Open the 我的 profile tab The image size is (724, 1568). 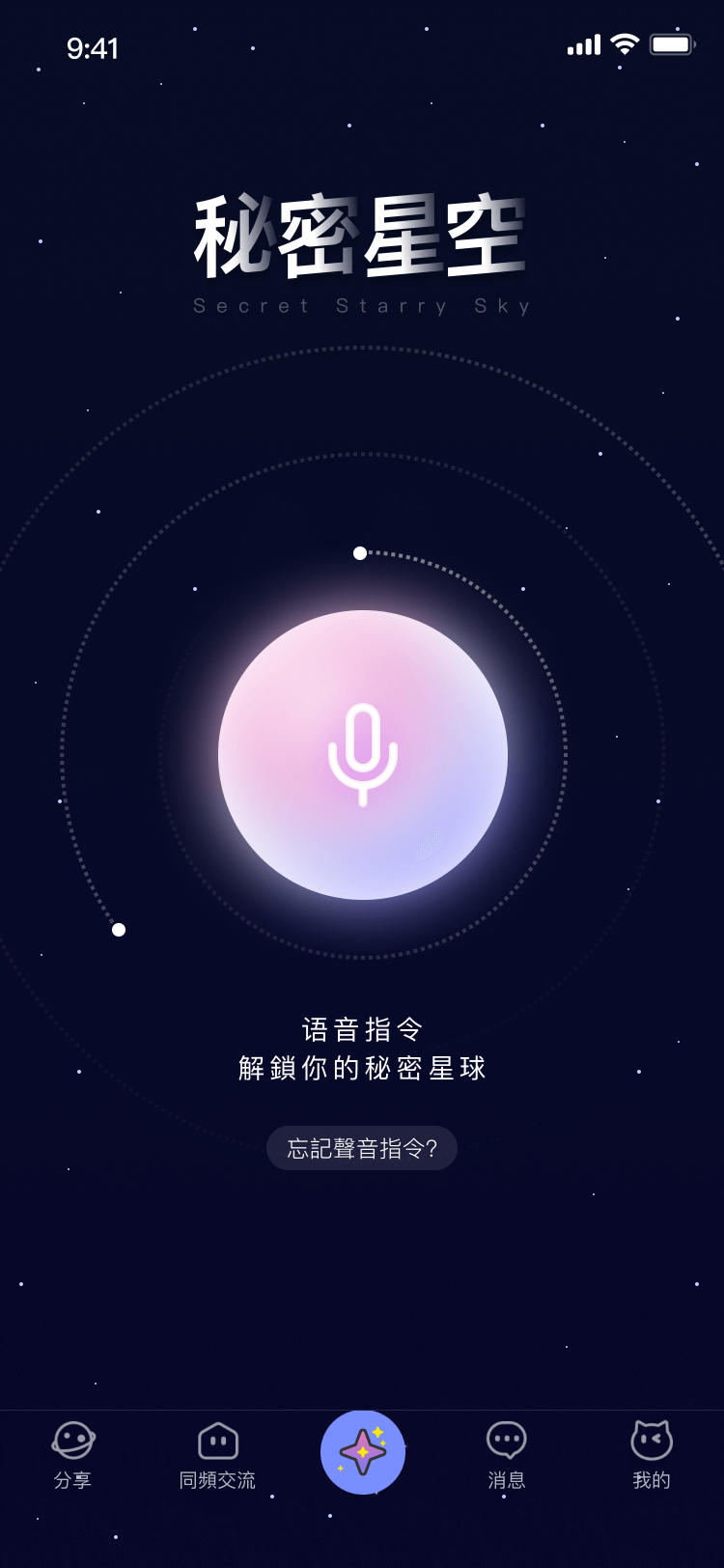[x=651, y=1455]
